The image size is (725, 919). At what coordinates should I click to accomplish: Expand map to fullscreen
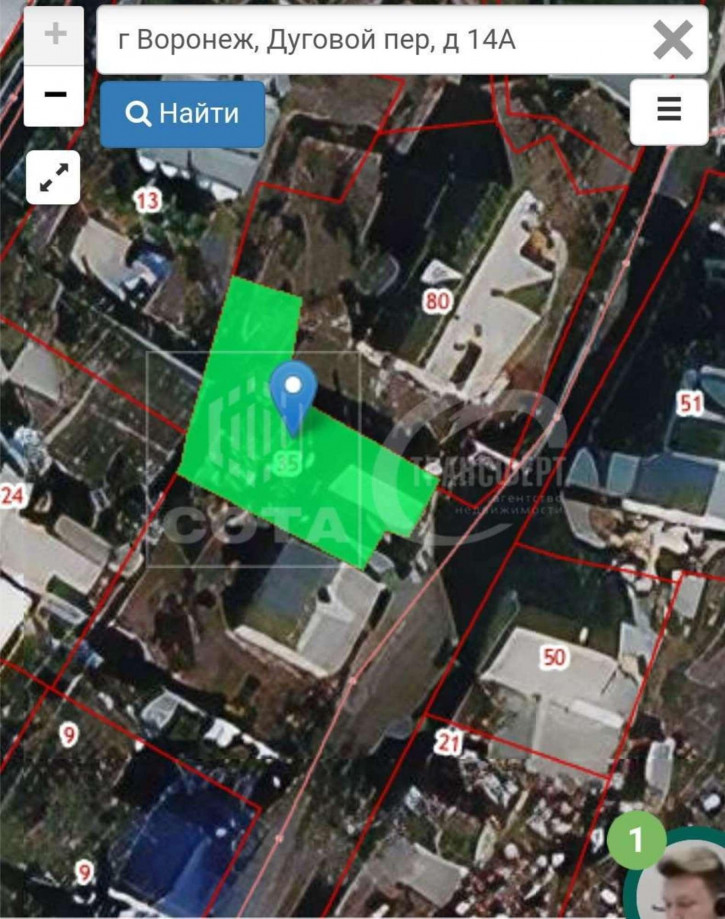tap(53, 178)
